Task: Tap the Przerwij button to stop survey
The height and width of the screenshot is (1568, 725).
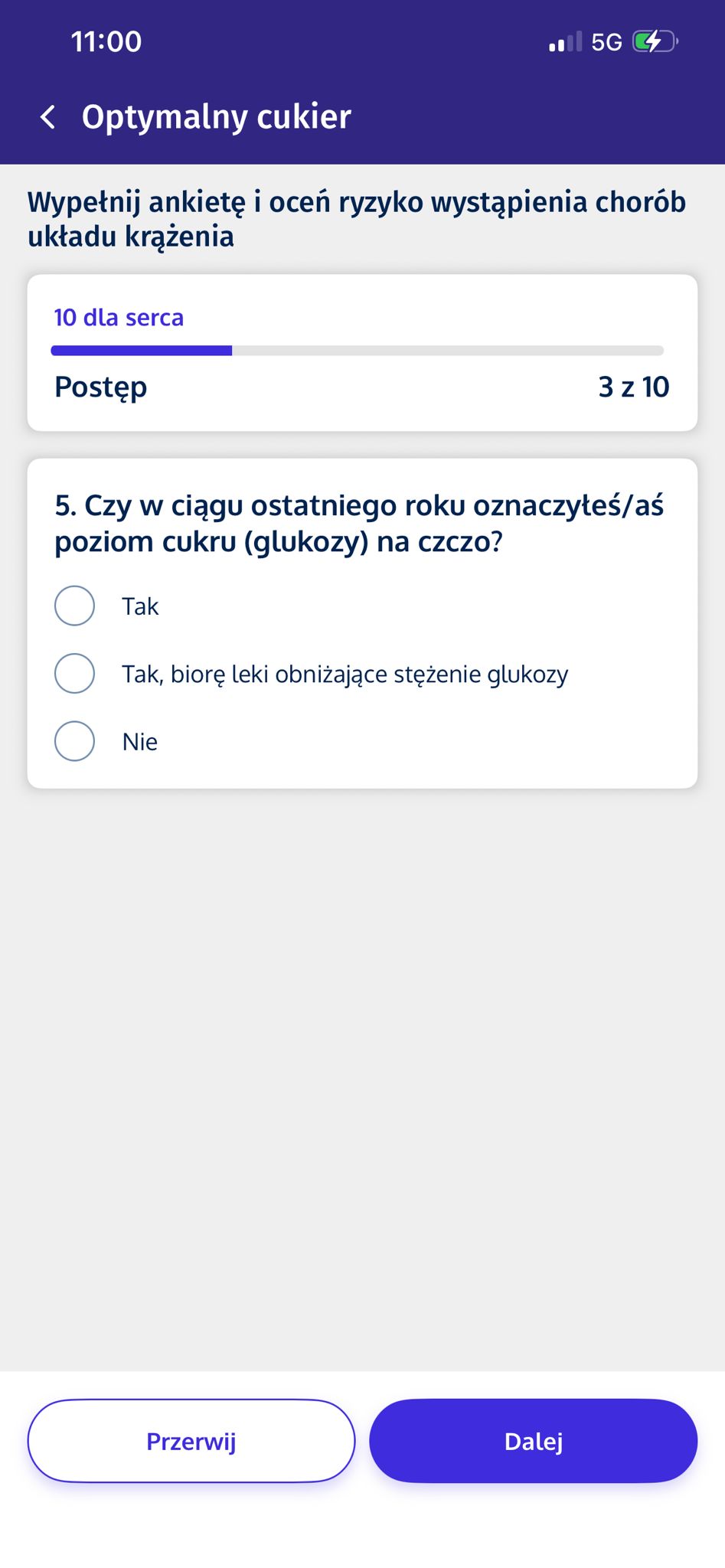Action: (191, 1441)
